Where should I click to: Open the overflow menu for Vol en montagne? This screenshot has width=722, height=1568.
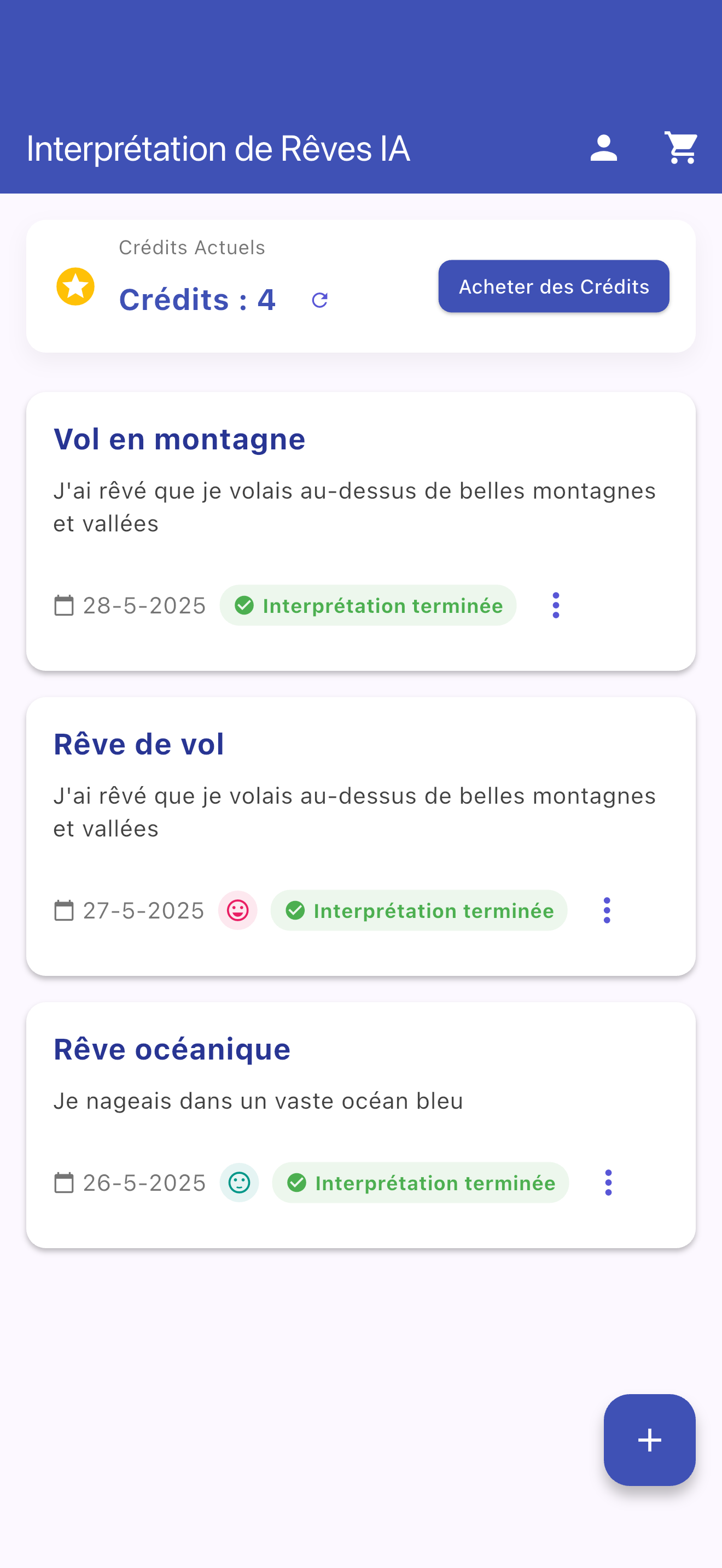[556, 605]
